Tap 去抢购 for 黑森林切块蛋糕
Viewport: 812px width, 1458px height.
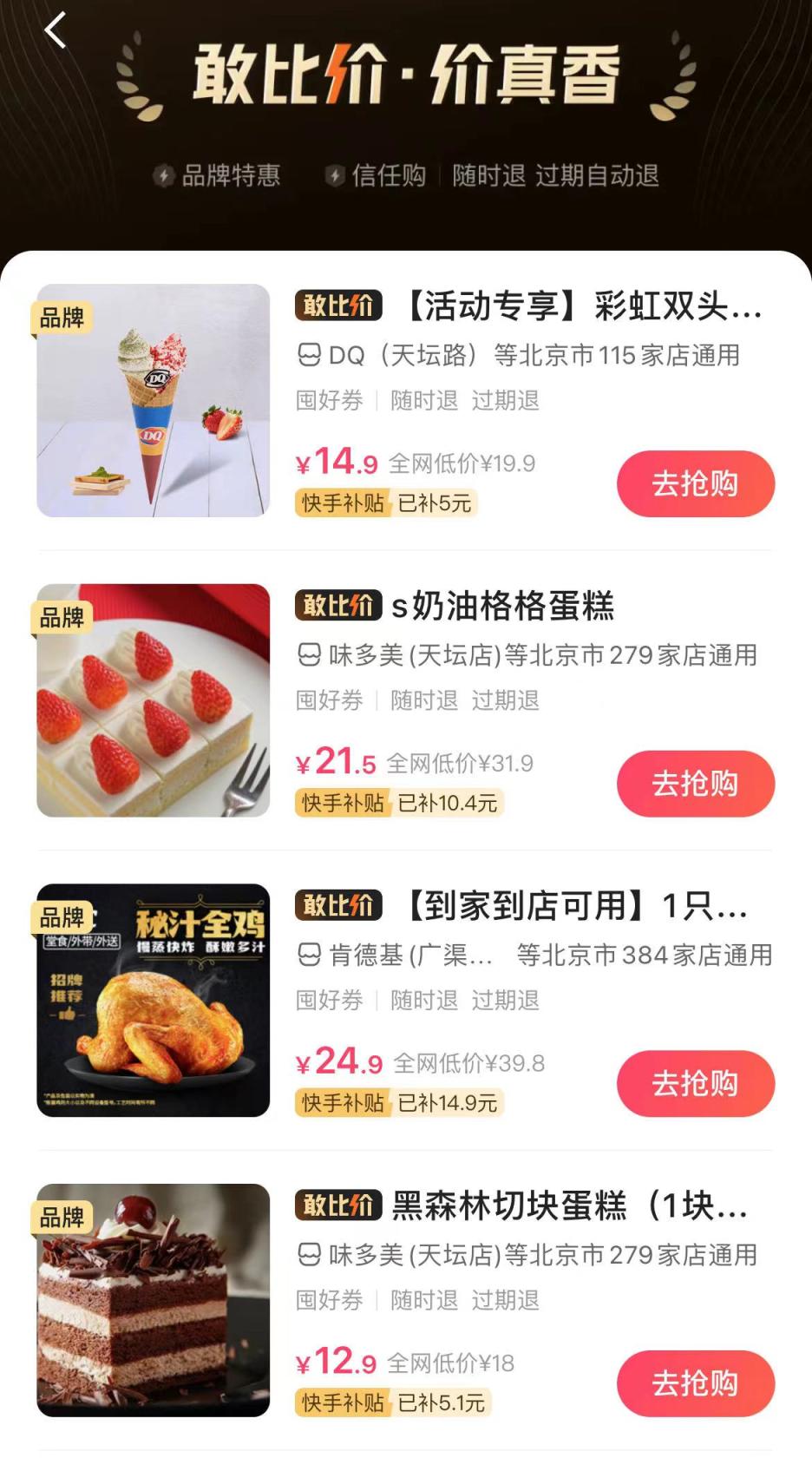pos(695,1382)
